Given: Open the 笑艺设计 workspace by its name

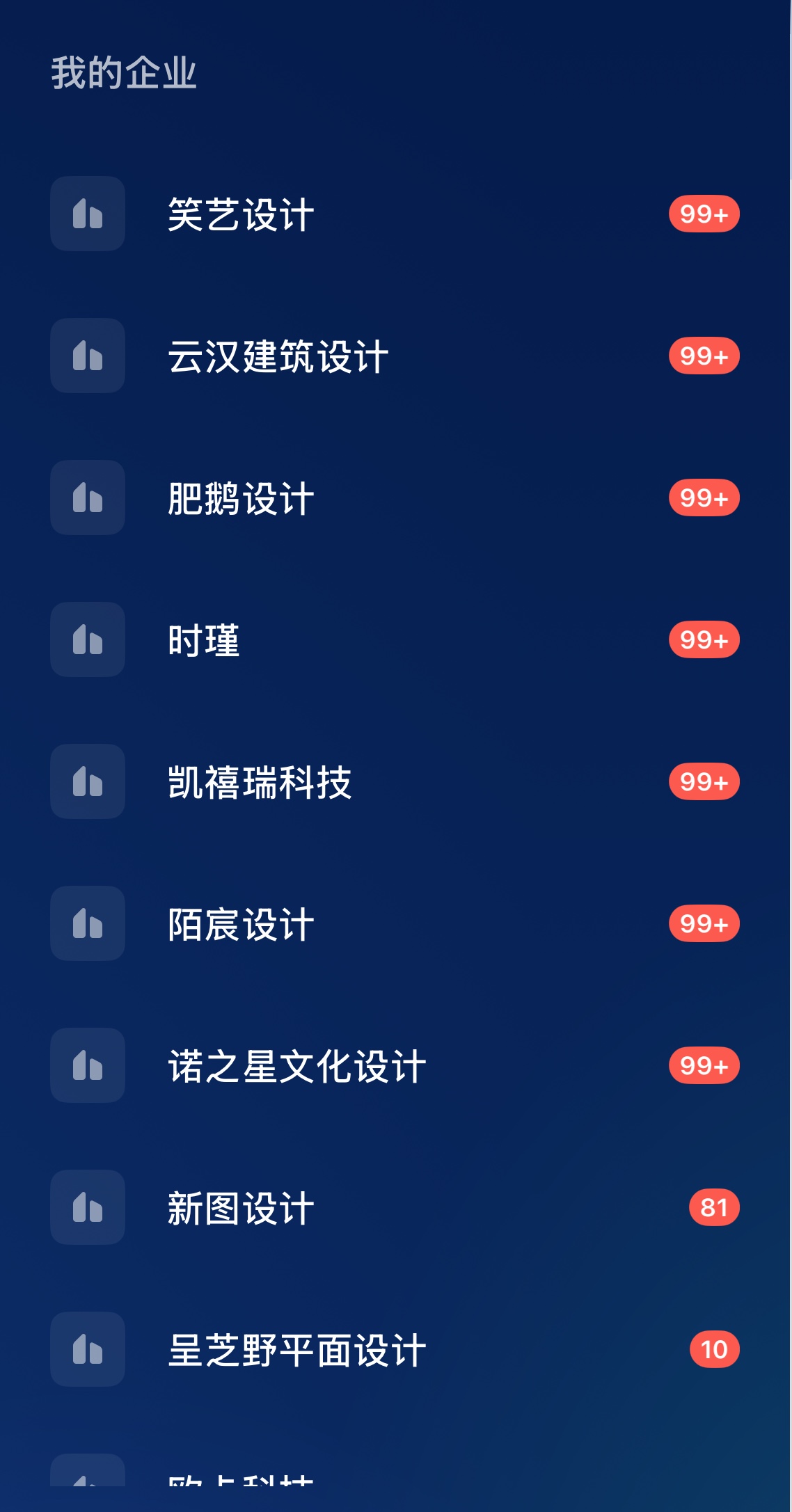Looking at the screenshot, I should 240,214.
